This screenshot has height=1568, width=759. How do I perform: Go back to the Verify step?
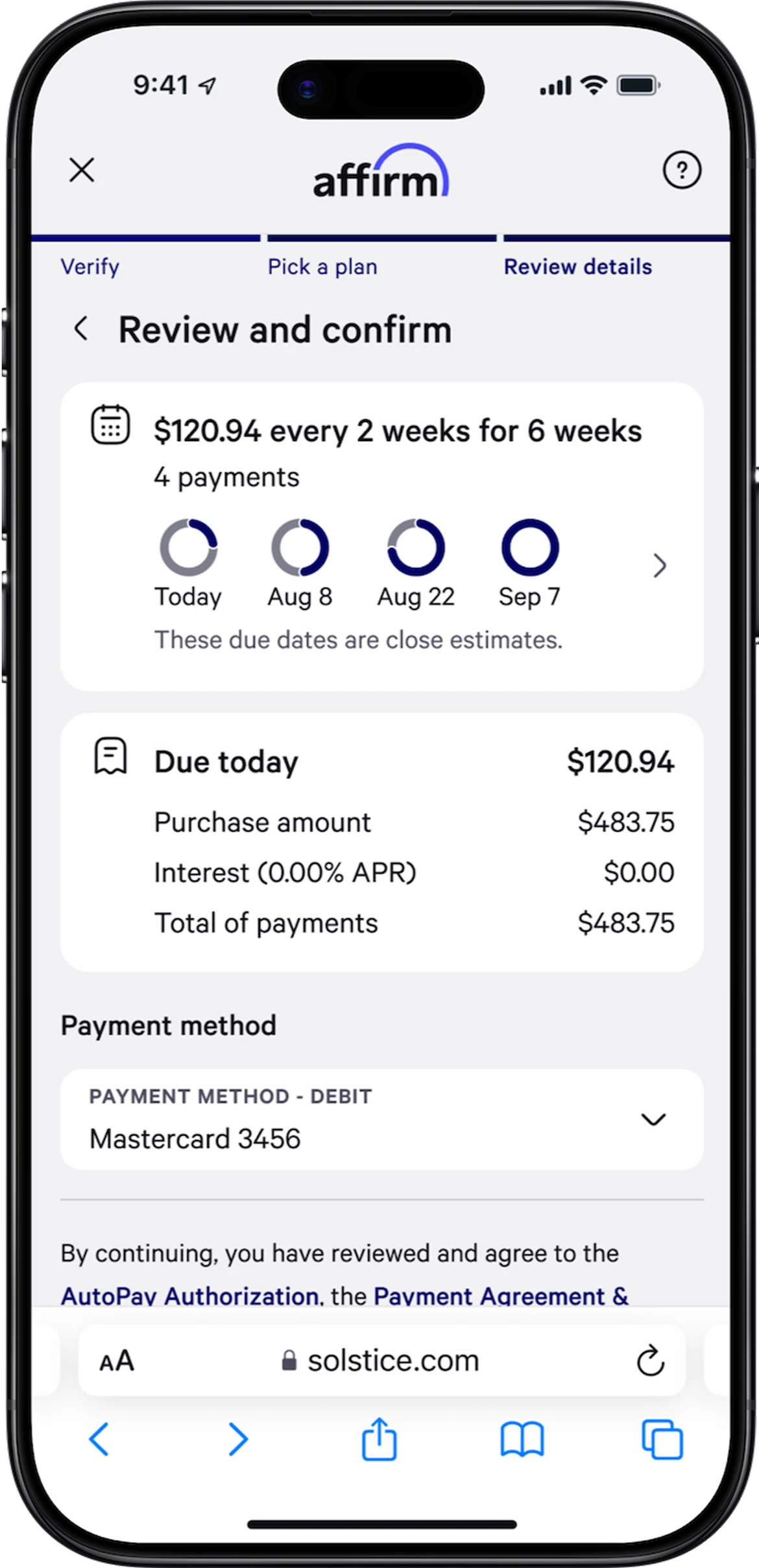tap(90, 267)
